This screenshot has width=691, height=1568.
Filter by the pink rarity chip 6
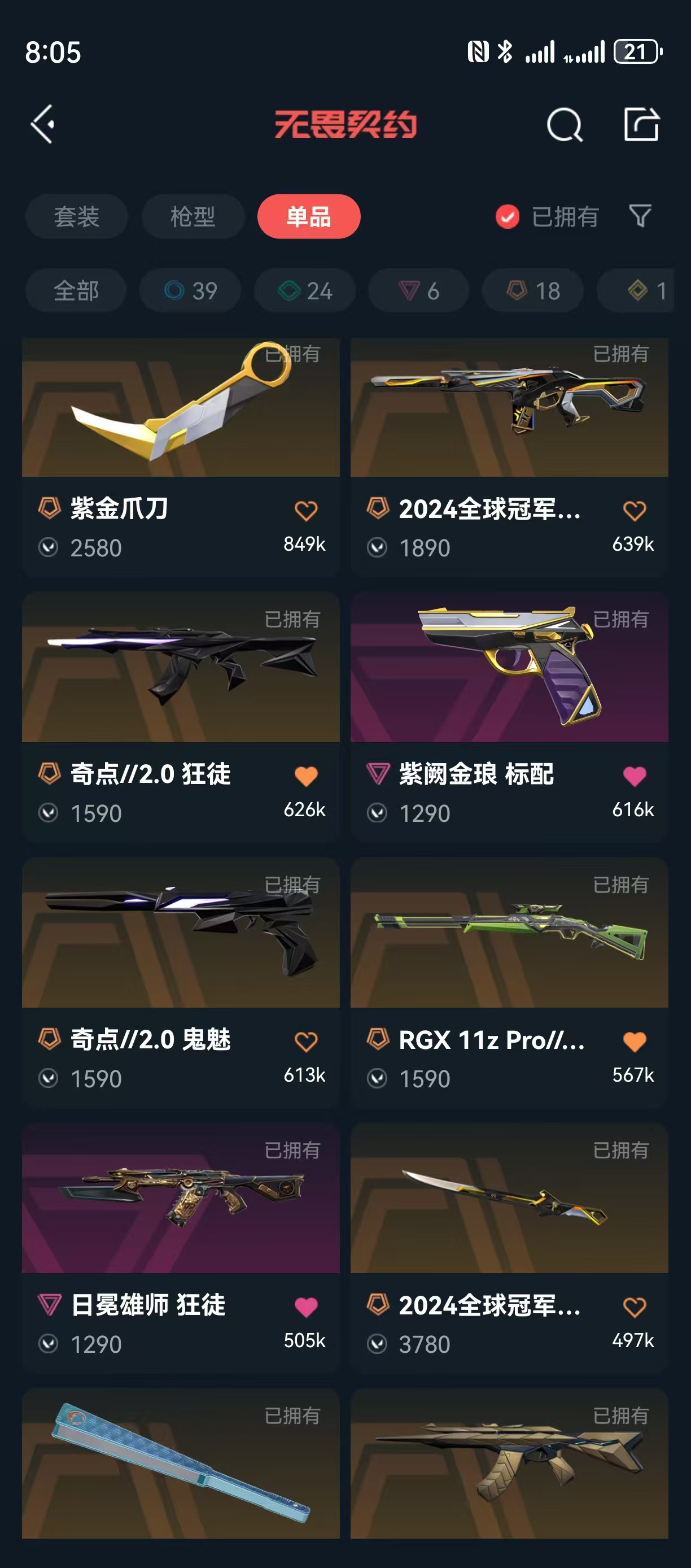pyautogui.click(x=419, y=291)
